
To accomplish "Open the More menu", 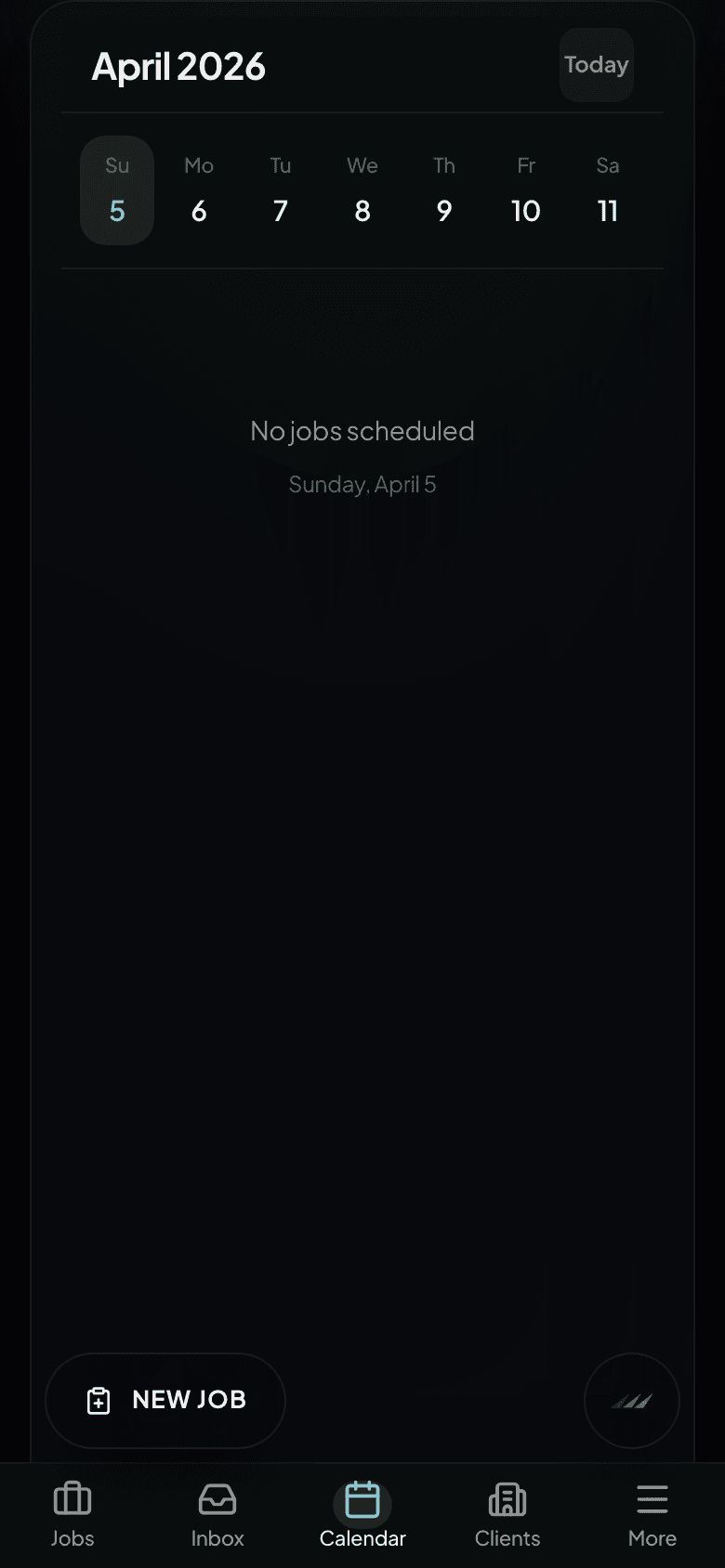I will 652,1515.
